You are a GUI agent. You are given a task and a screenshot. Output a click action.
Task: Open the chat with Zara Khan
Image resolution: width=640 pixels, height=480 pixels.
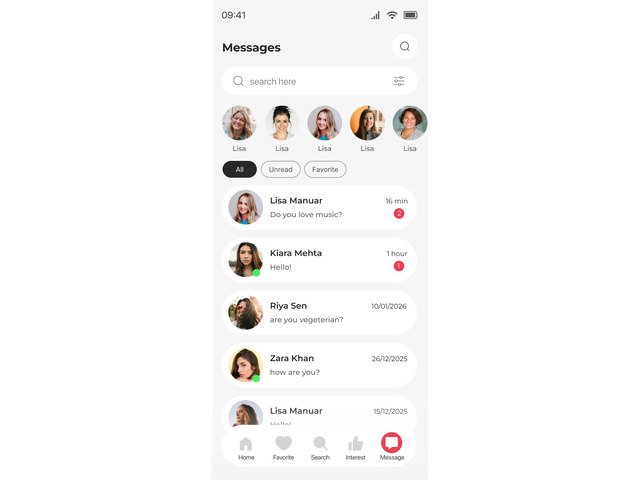click(319, 365)
